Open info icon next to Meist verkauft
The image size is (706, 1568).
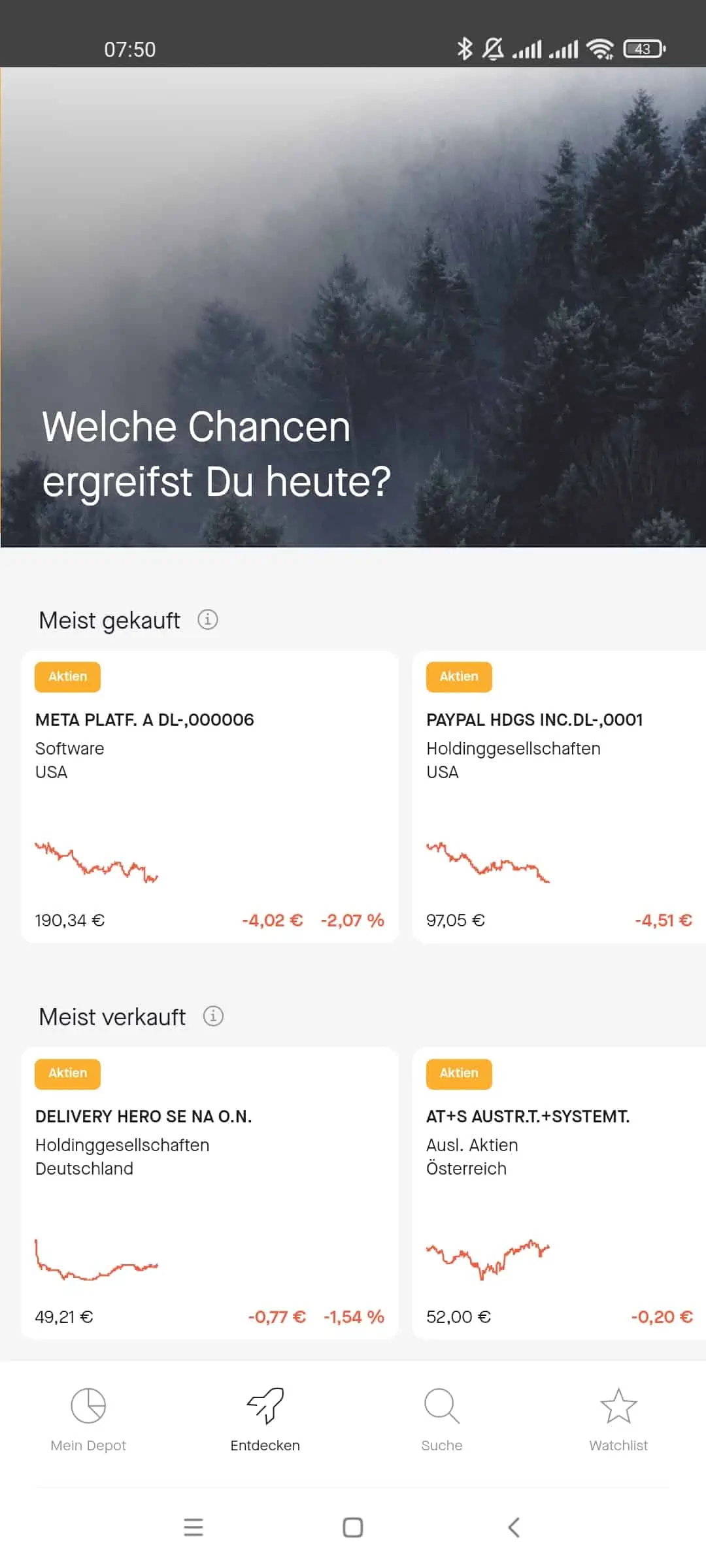tap(213, 1016)
